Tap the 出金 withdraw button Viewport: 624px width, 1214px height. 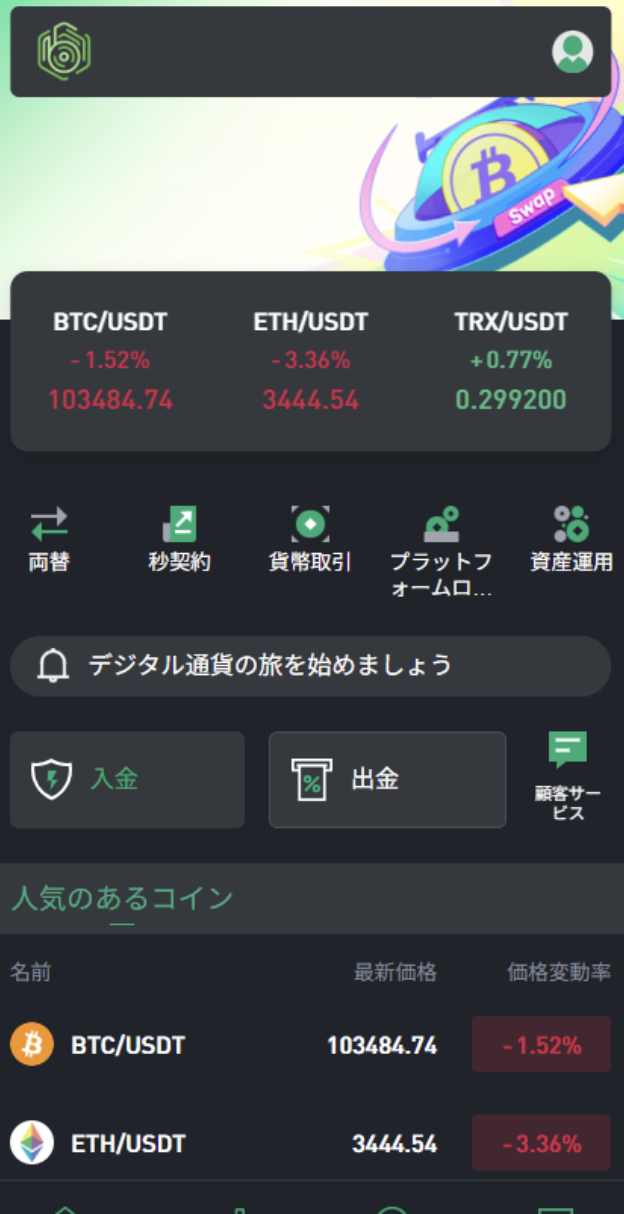click(x=387, y=780)
